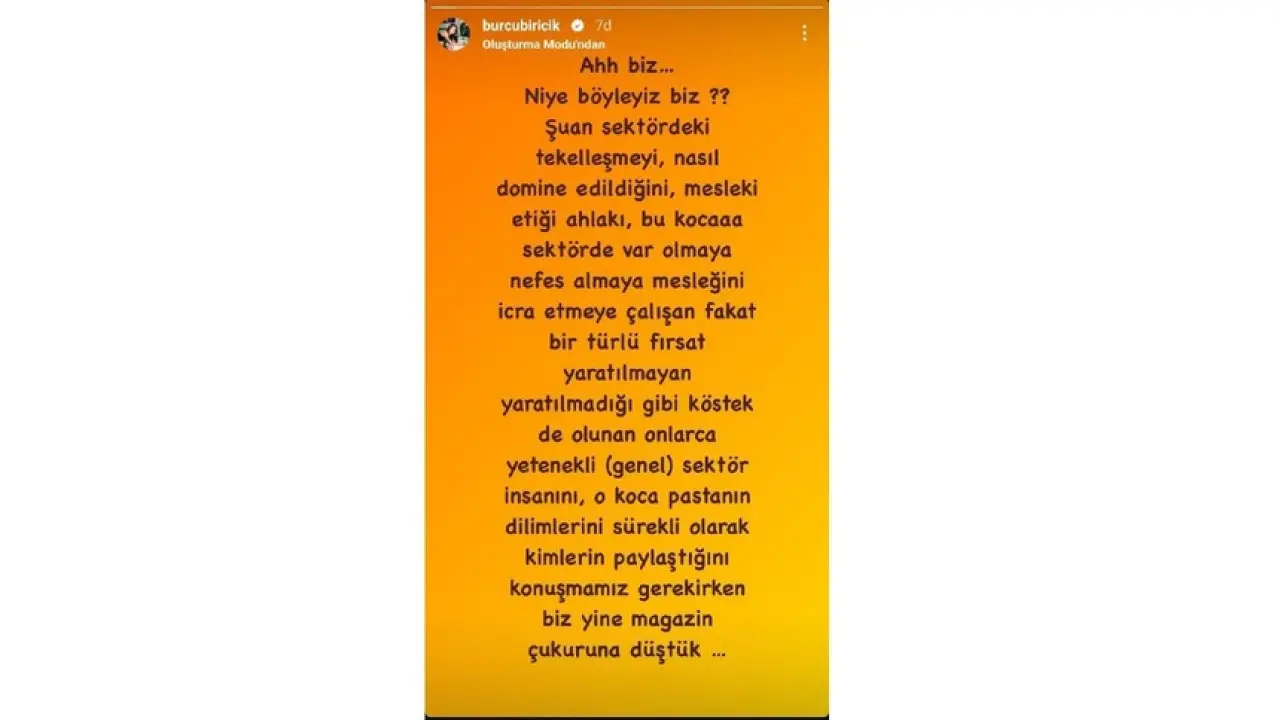Image resolution: width=1280 pixels, height=720 pixels.
Task: Open the story overflow menu
Action: click(x=804, y=34)
